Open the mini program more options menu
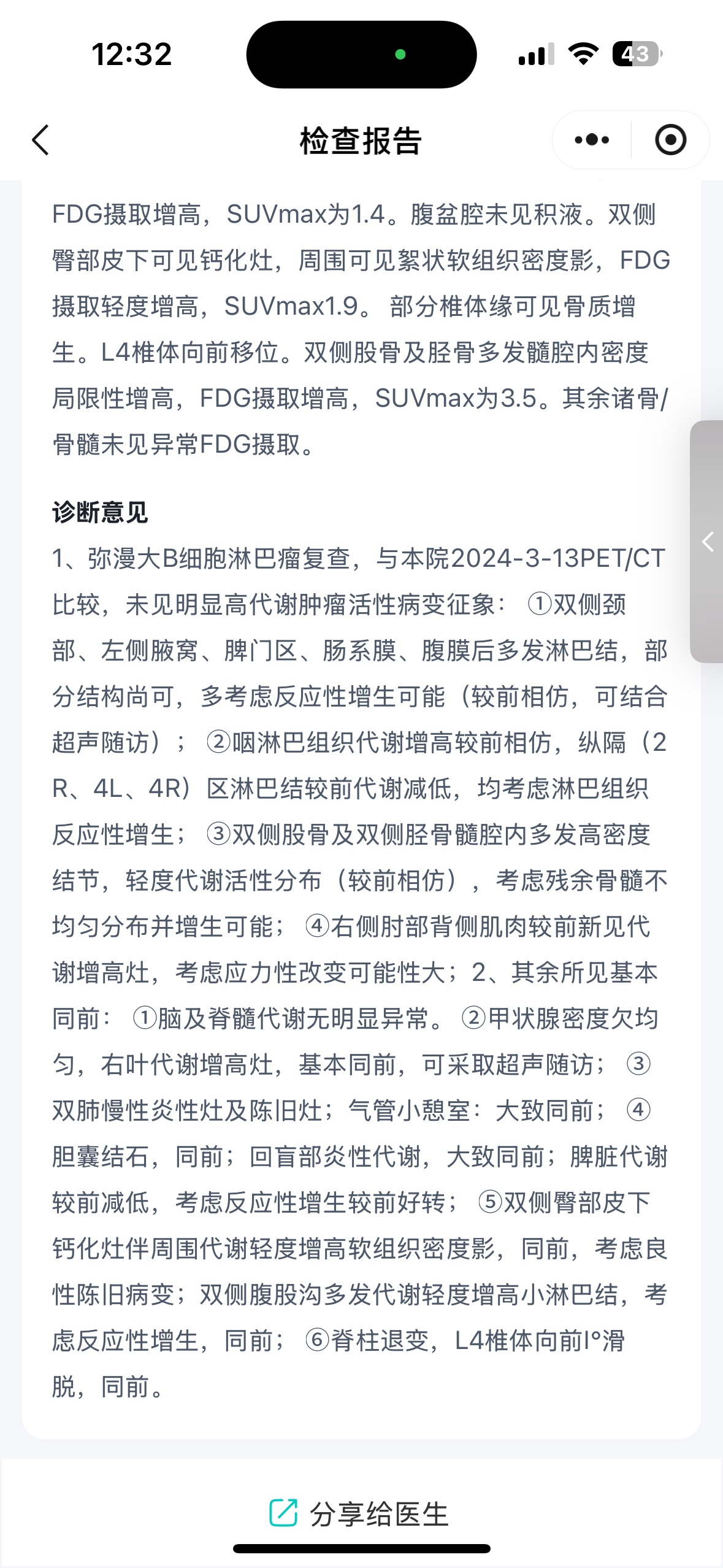This screenshot has height=1568, width=723. [x=592, y=140]
